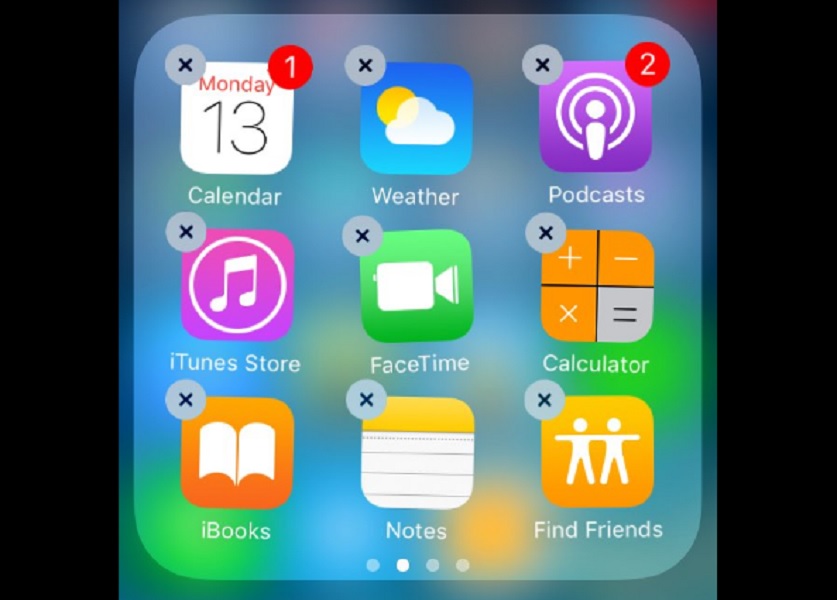Launch the Podcasts app
Screen dimensions: 837x600
596,118
